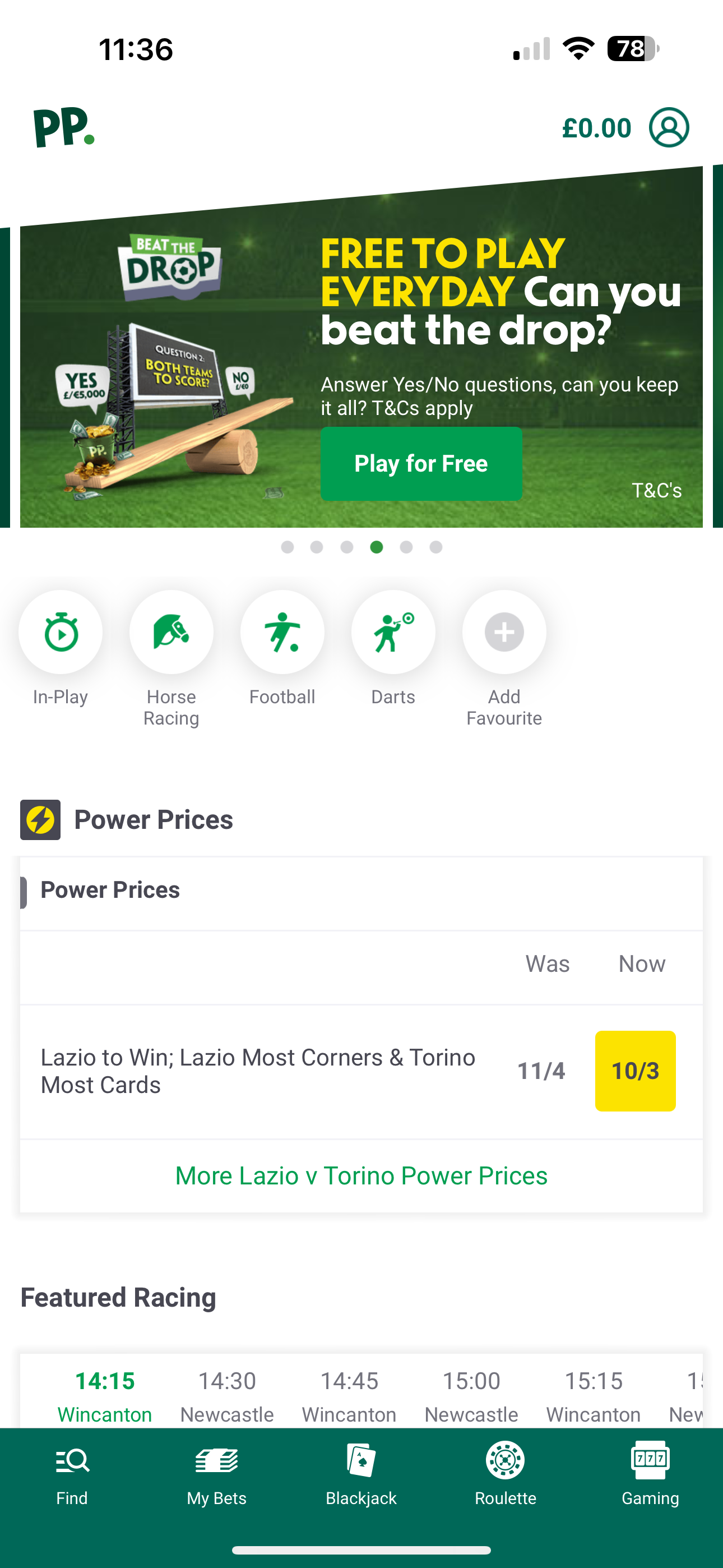
Task: Open the T&C's link on the banner
Action: coord(657,491)
